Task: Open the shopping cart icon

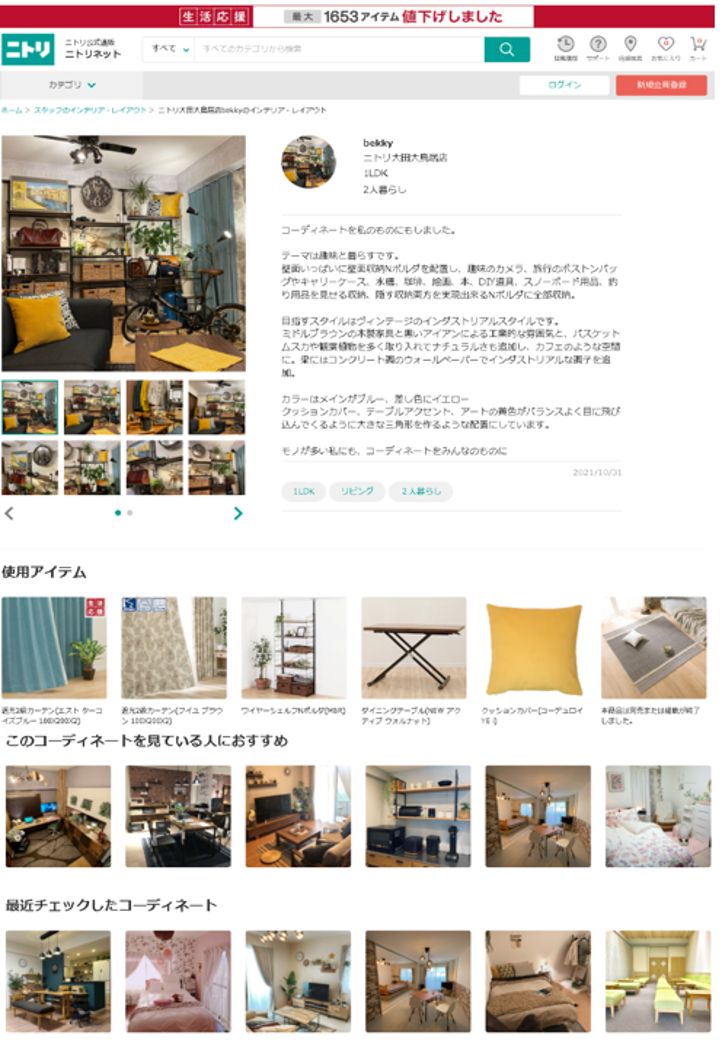Action: [x=698, y=49]
